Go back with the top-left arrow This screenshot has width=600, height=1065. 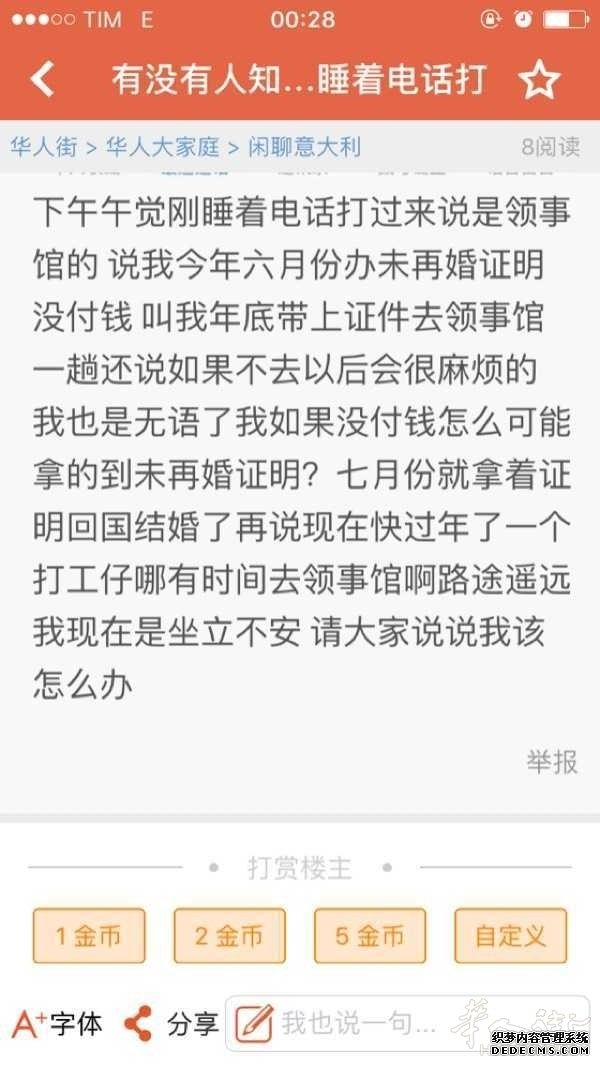(42, 79)
